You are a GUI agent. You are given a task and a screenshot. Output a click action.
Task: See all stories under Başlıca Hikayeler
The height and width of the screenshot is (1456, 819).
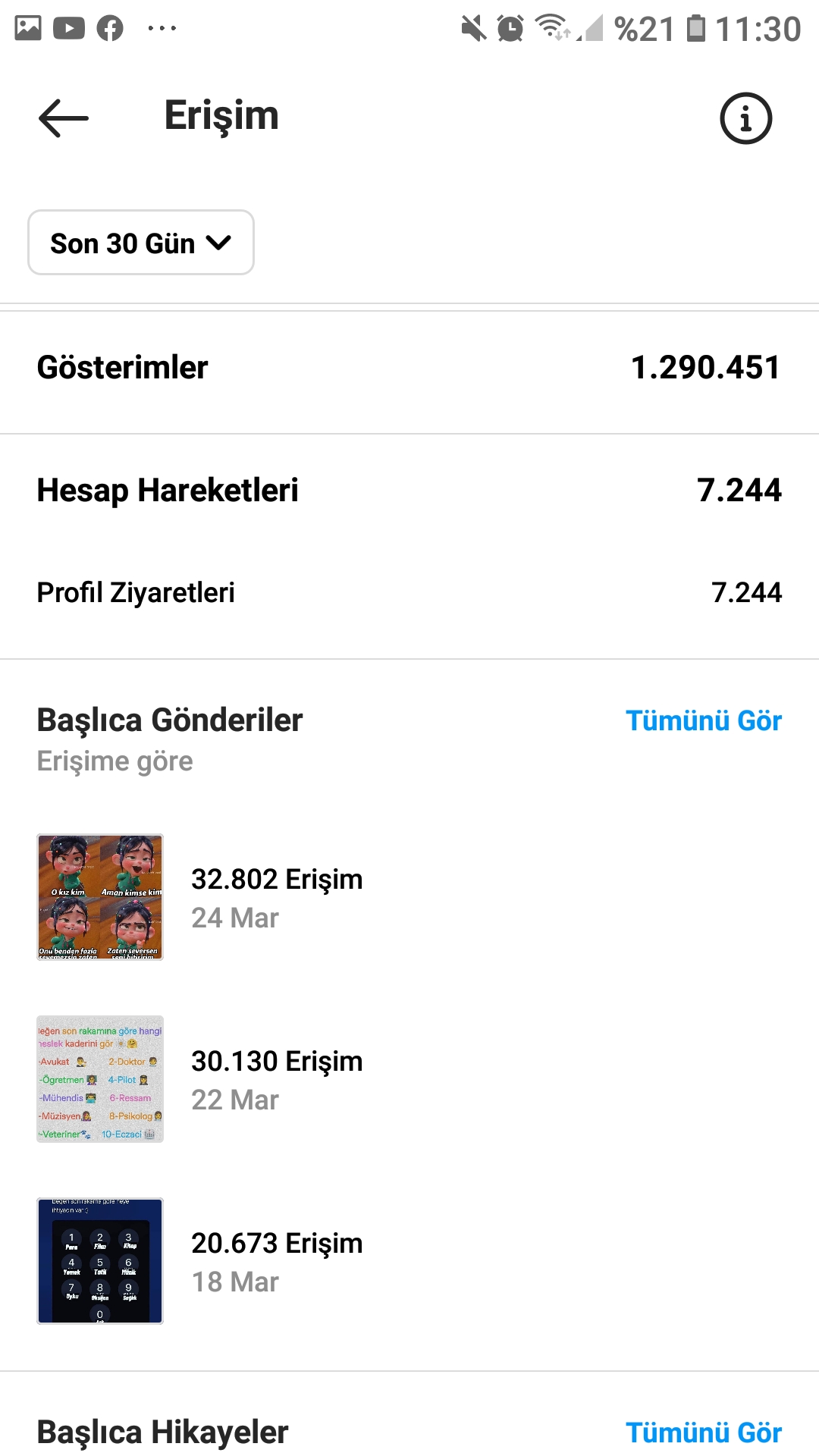(703, 1432)
